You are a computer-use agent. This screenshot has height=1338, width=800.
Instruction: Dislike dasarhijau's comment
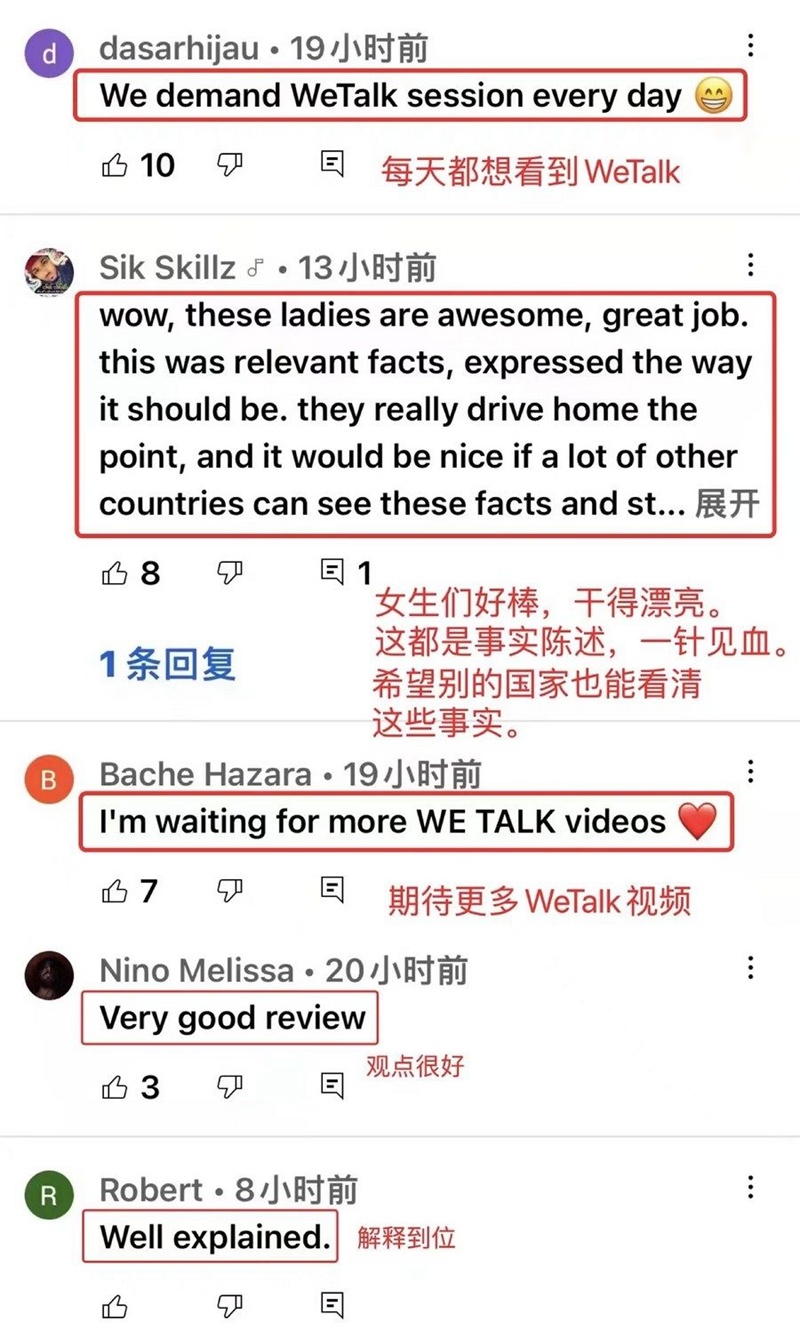tap(230, 164)
